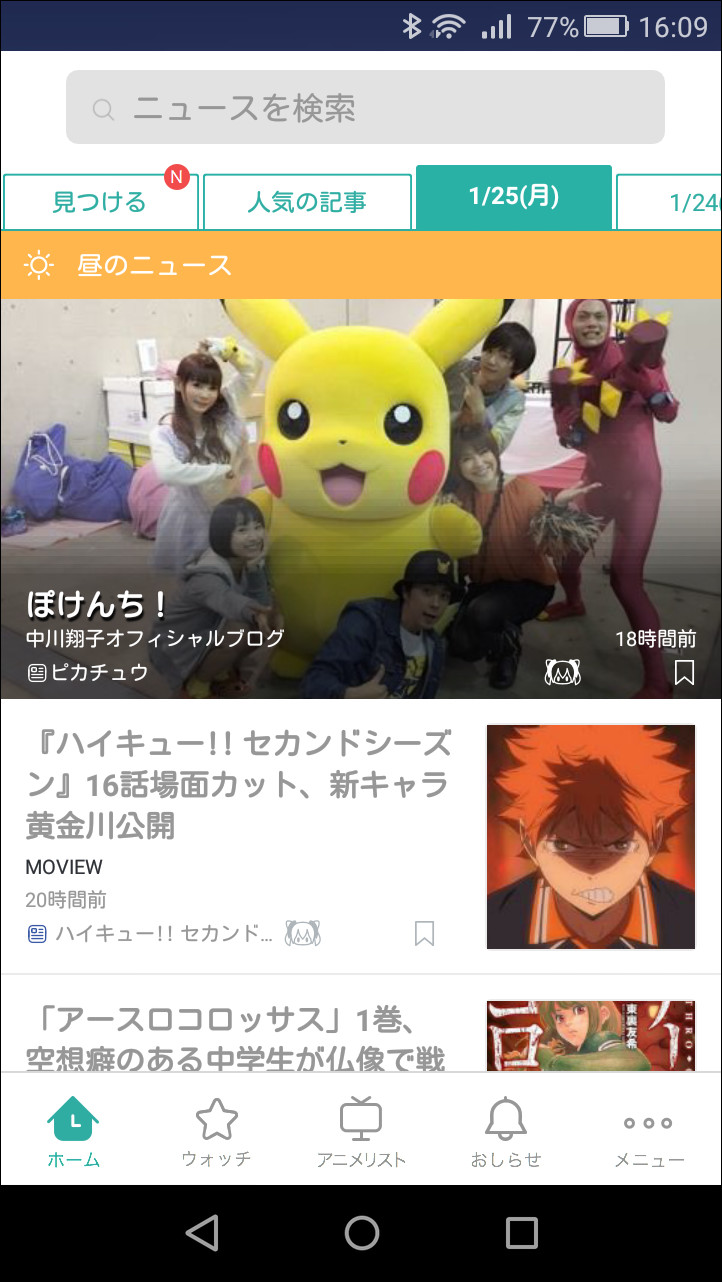This screenshot has width=722, height=1282.
Task: Switch to the ウォッチ tab
Action: click(x=216, y=1132)
